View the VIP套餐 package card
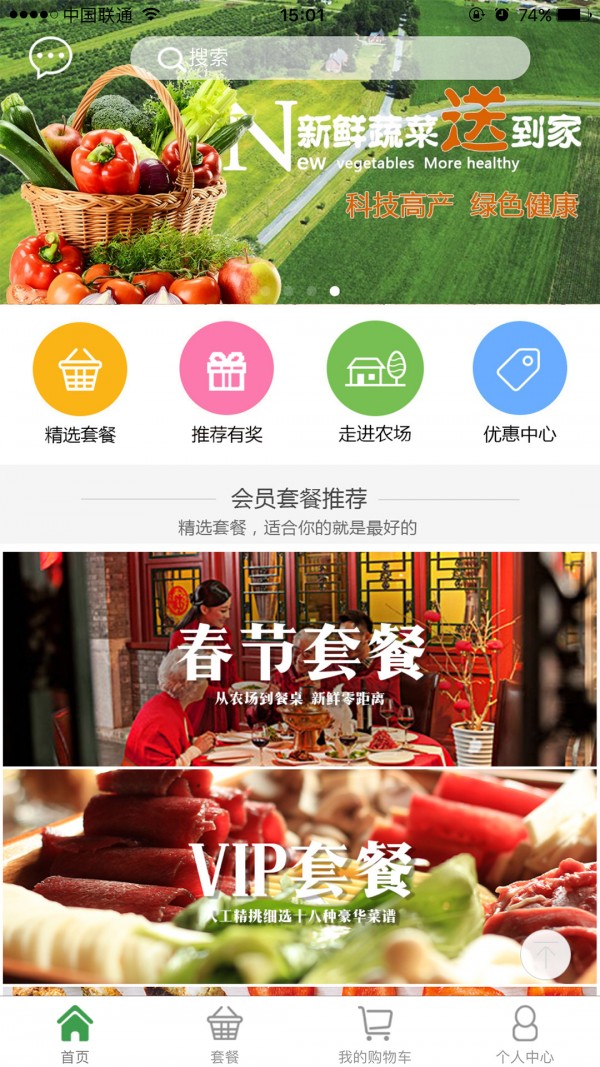 click(x=300, y=875)
